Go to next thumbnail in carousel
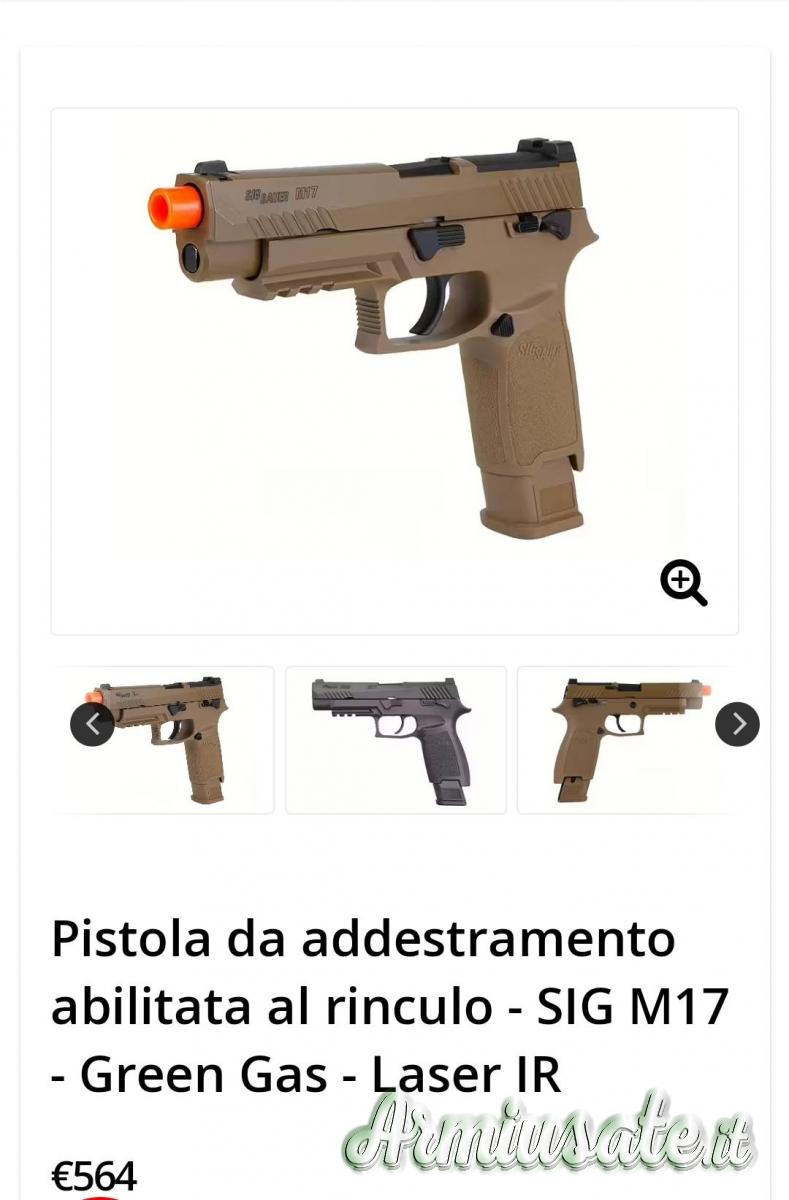This screenshot has height=1200, width=789. pos(737,724)
